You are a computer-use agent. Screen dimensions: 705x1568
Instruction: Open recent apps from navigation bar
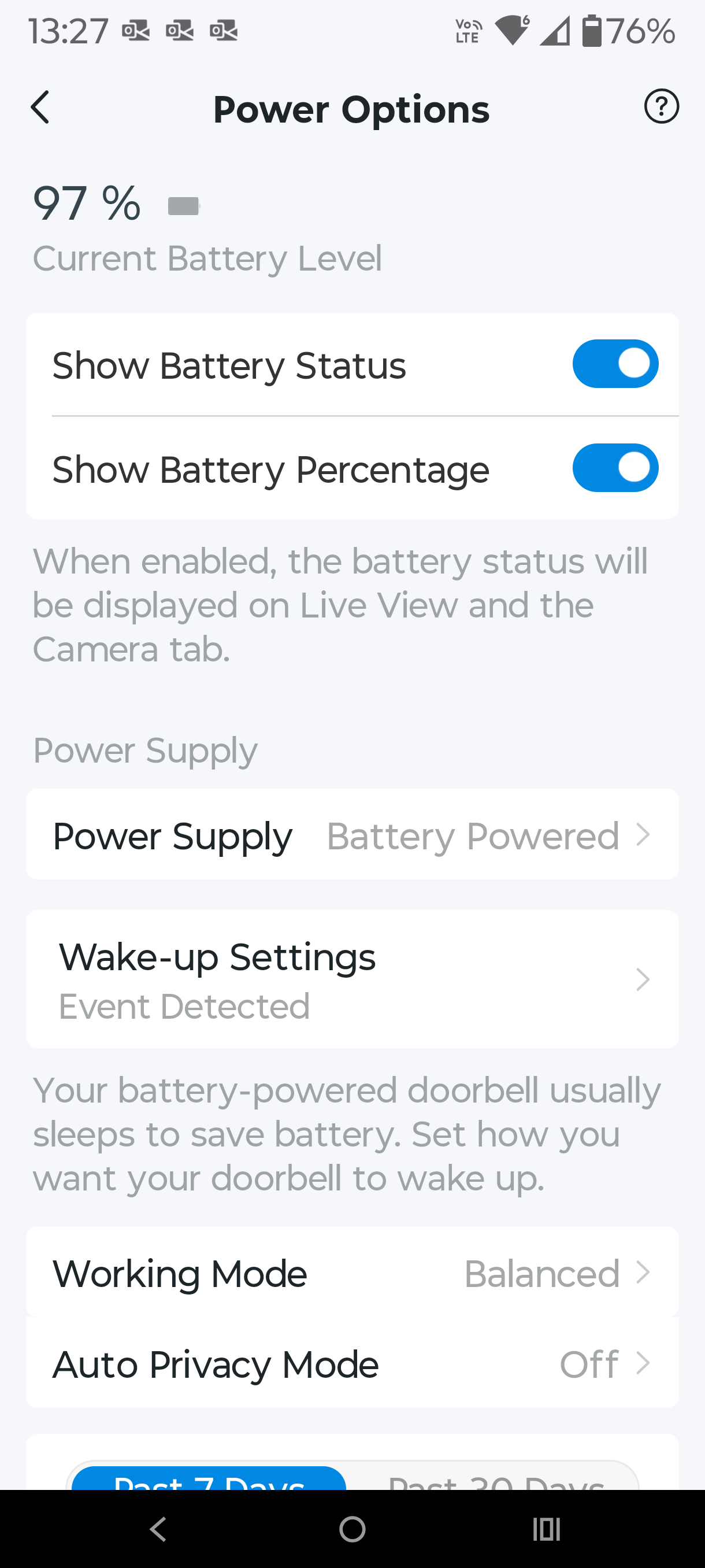coord(546,1529)
